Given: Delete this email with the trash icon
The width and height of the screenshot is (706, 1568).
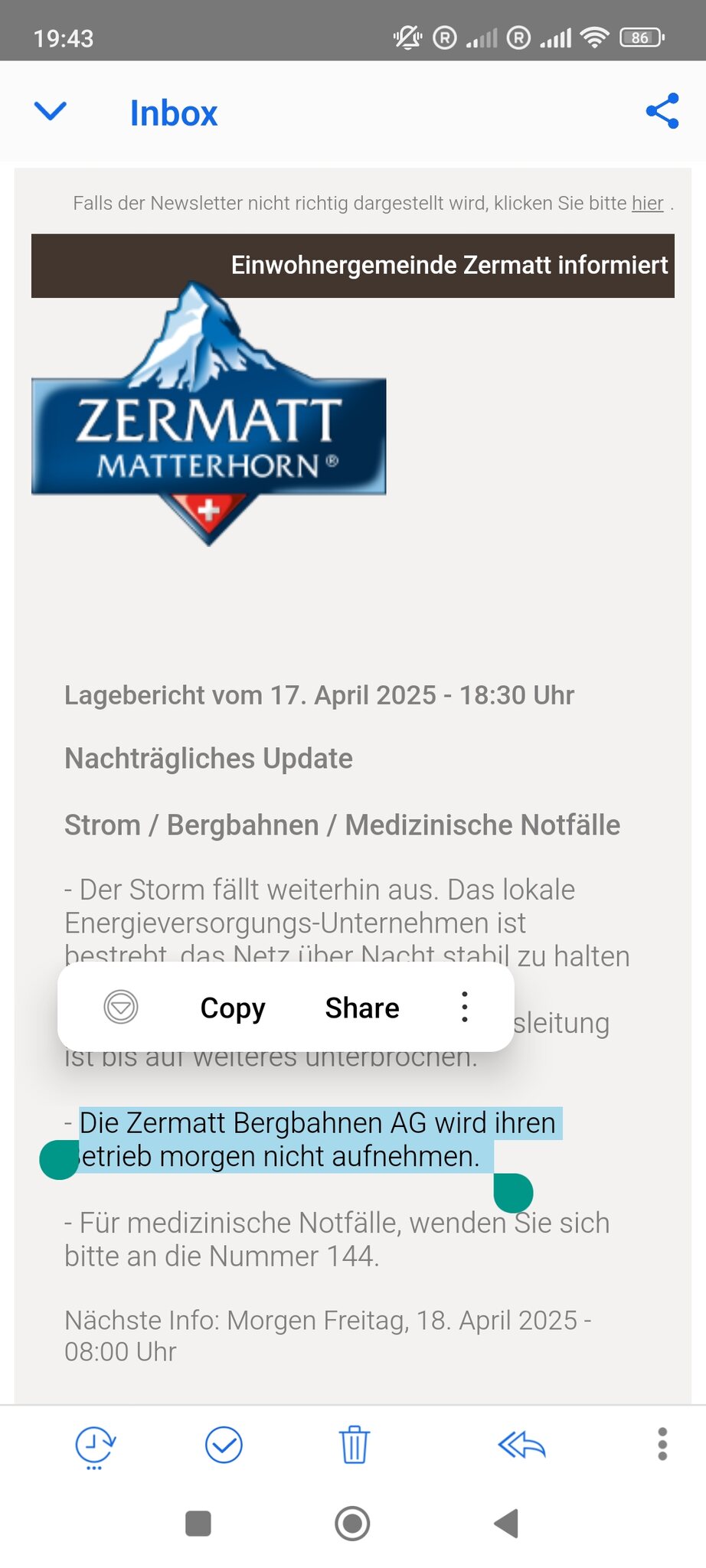Looking at the screenshot, I should [354, 1445].
